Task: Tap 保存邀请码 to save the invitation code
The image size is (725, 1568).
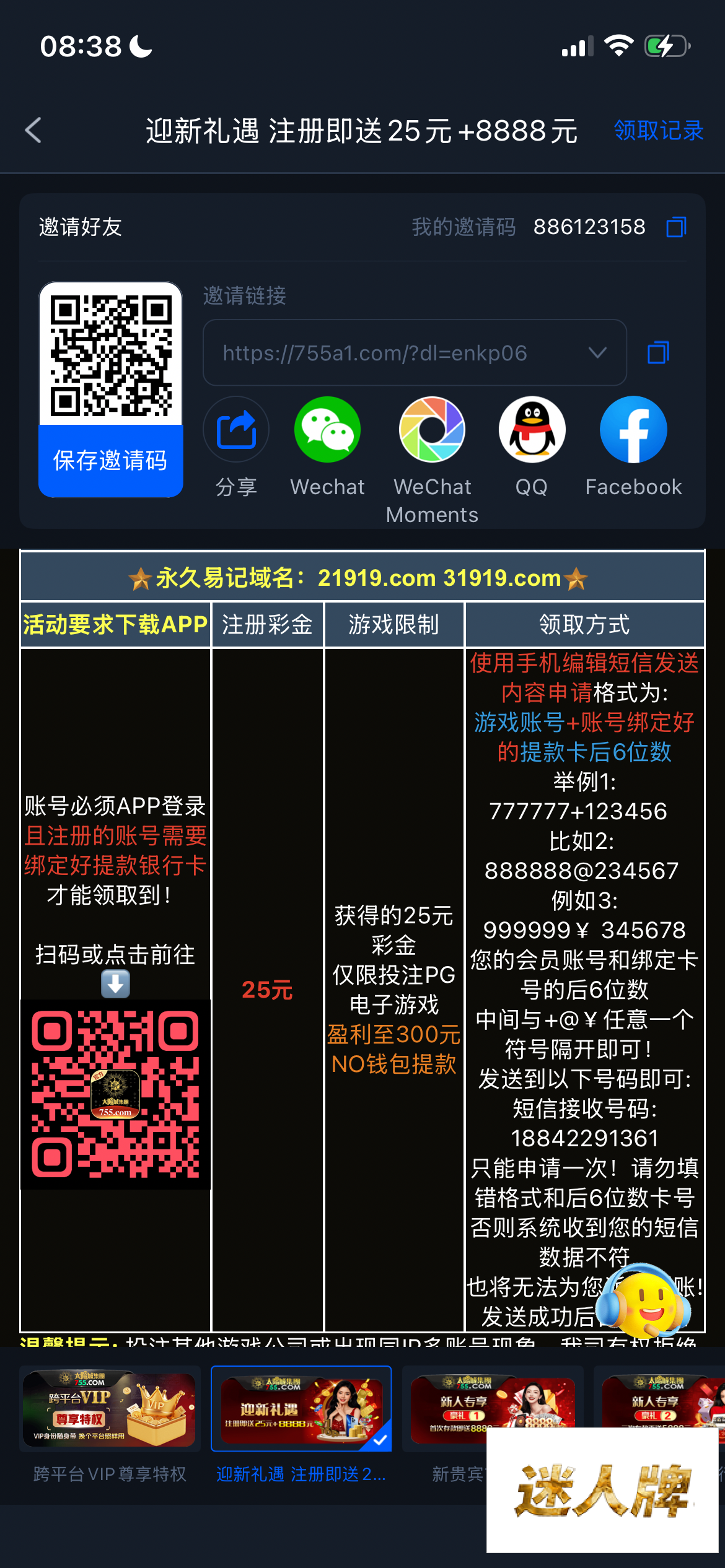Action: pos(111,460)
